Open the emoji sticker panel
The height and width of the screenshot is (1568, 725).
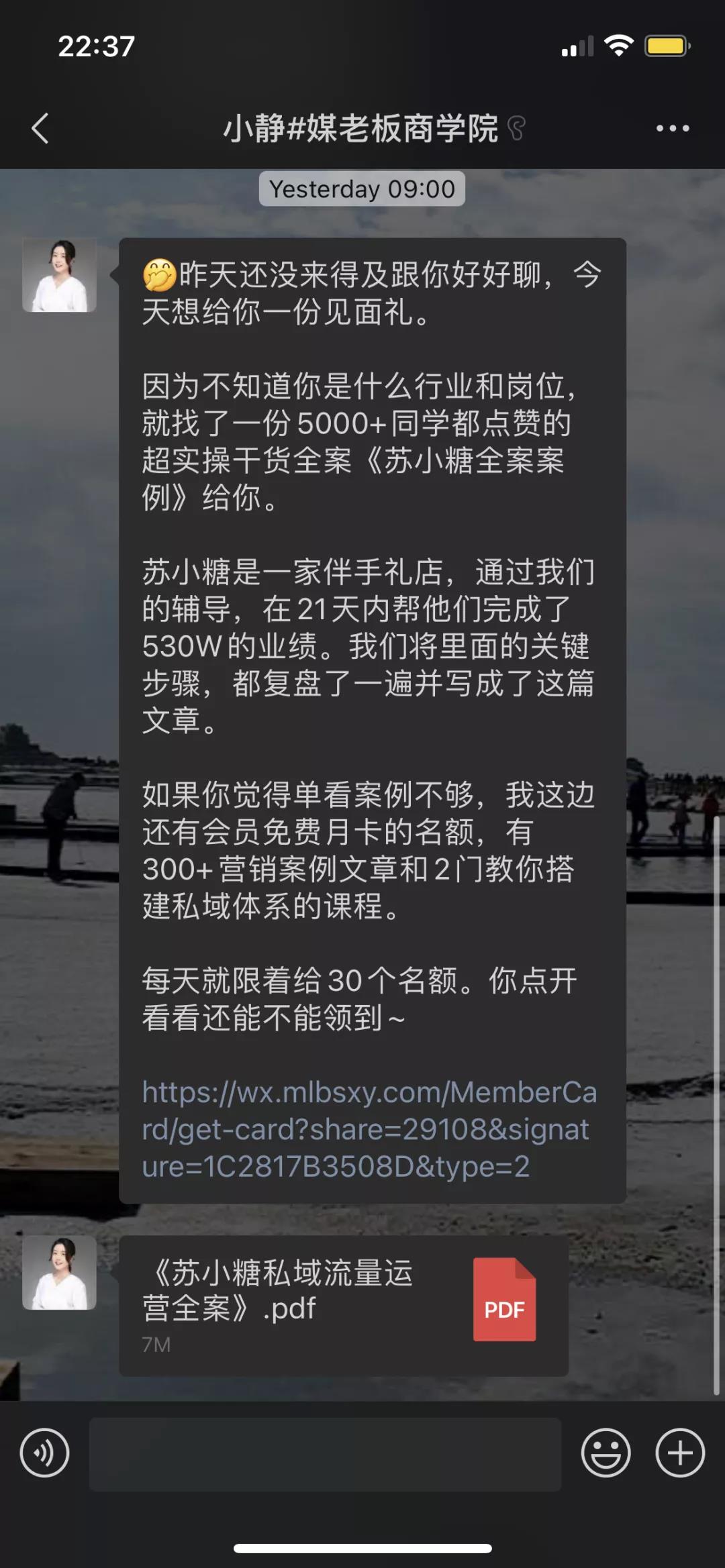pos(605,1453)
